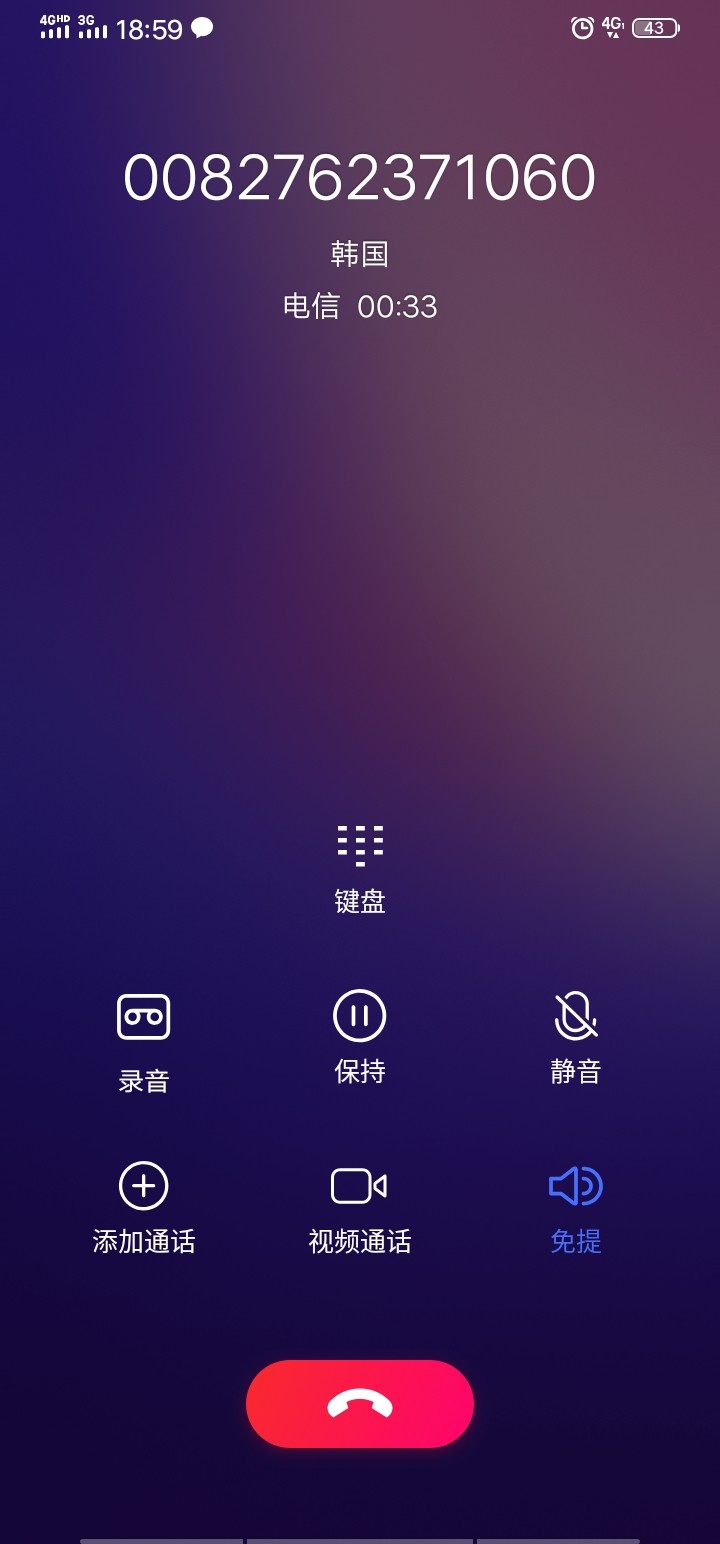Tap the 保持 hold call icon
Image resolution: width=720 pixels, height=1544 pixels.
(x=360, y=1015)
